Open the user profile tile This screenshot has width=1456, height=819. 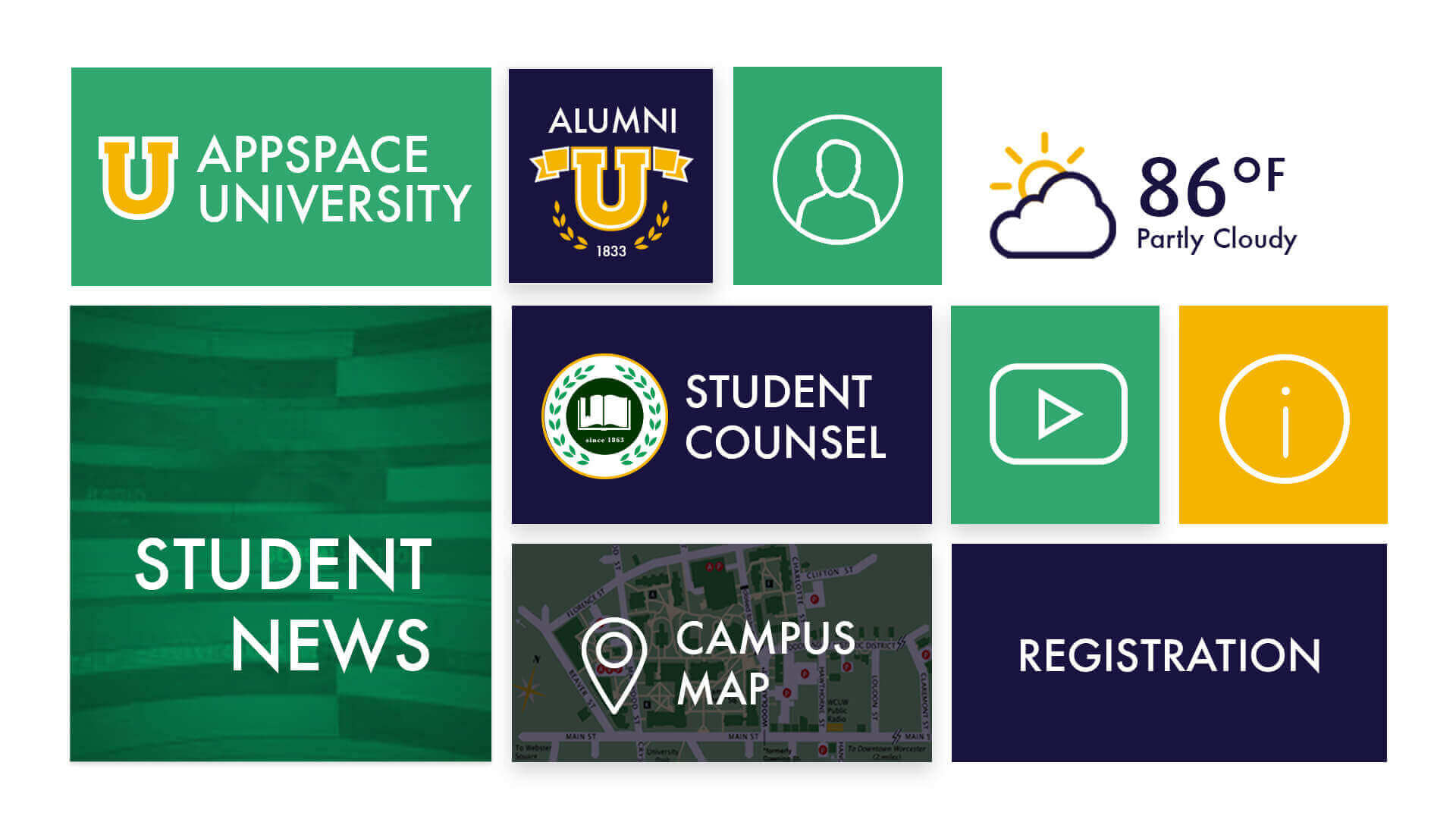coord(837,176)
